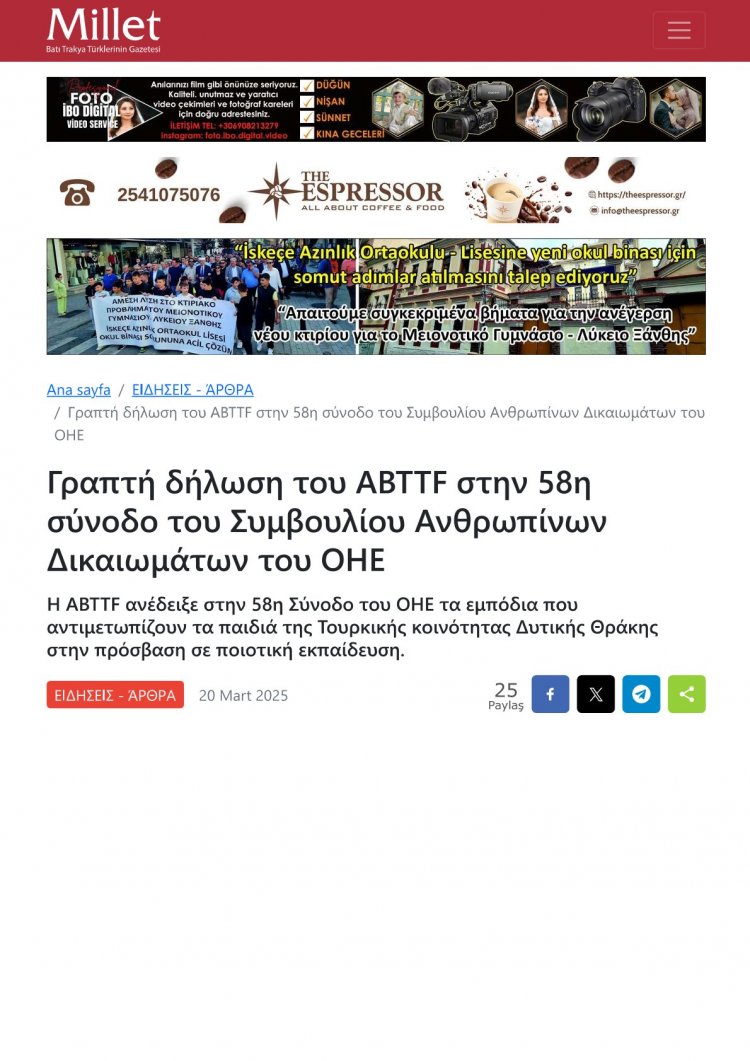The width and height of the screenshot is (750, 1061).
Task: Open ΕΙΔΗΣΕΙΣ - ΆΡΘΡΑ breadcrumb link
Action: pos(193,389)
